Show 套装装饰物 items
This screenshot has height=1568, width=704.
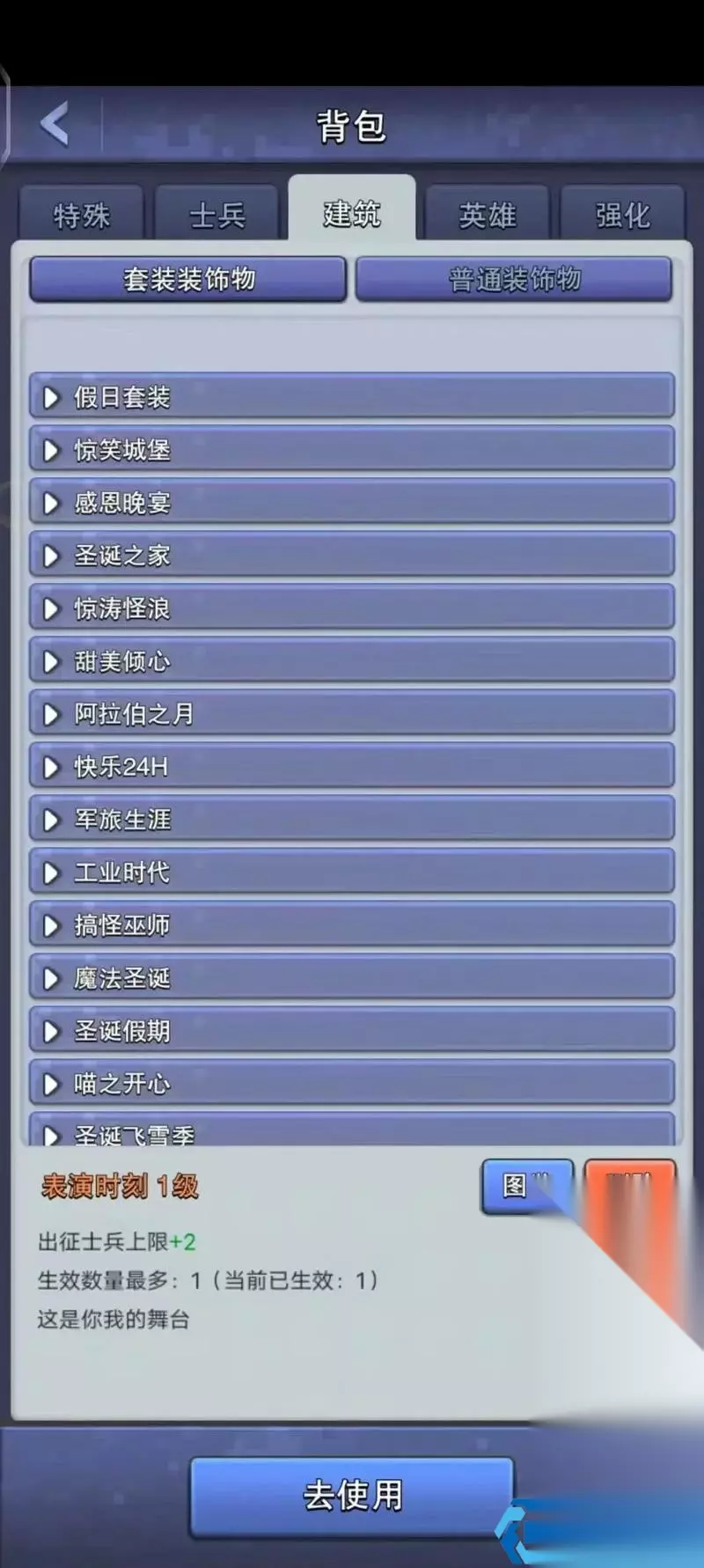point(188,279)
